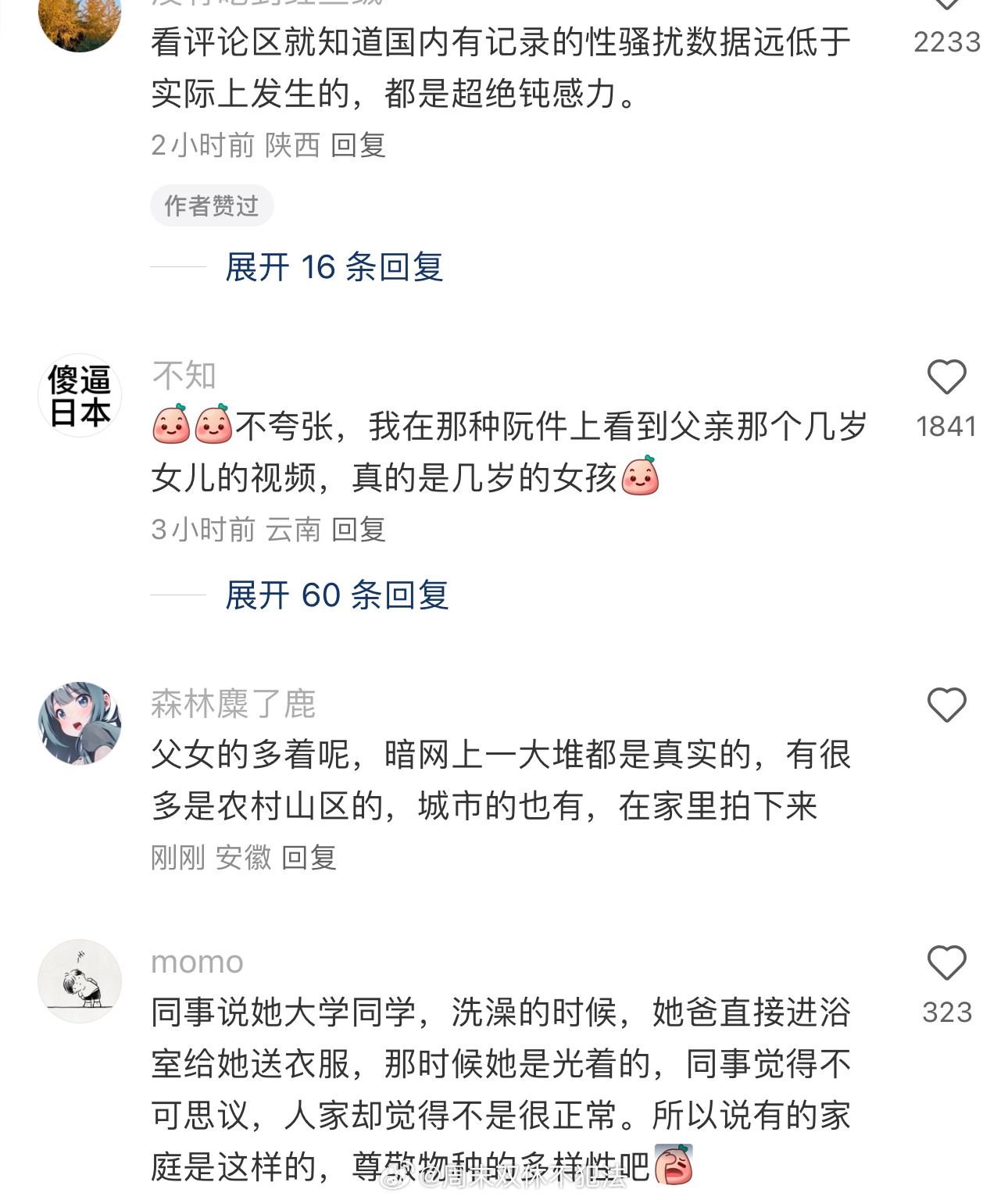Screen dimensions: 1008x1200
Task: Reply to 不知's comment from 云南
Action: (359, 530)
